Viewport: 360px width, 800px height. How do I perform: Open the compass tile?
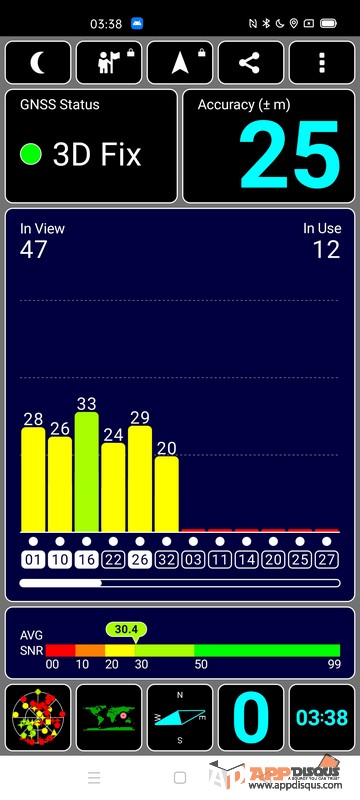(180, 717)
